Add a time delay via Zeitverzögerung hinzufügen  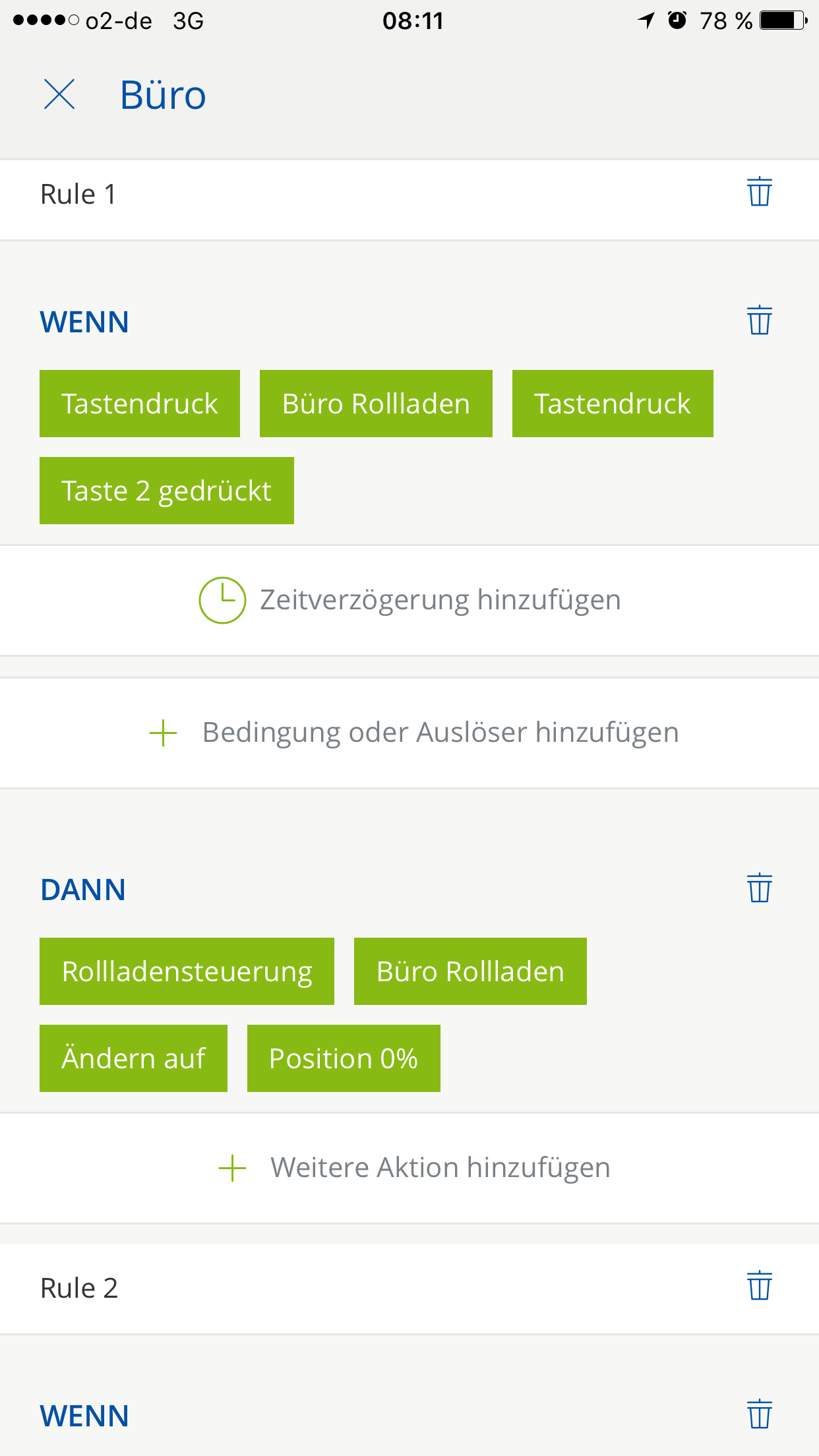(409, 600)
